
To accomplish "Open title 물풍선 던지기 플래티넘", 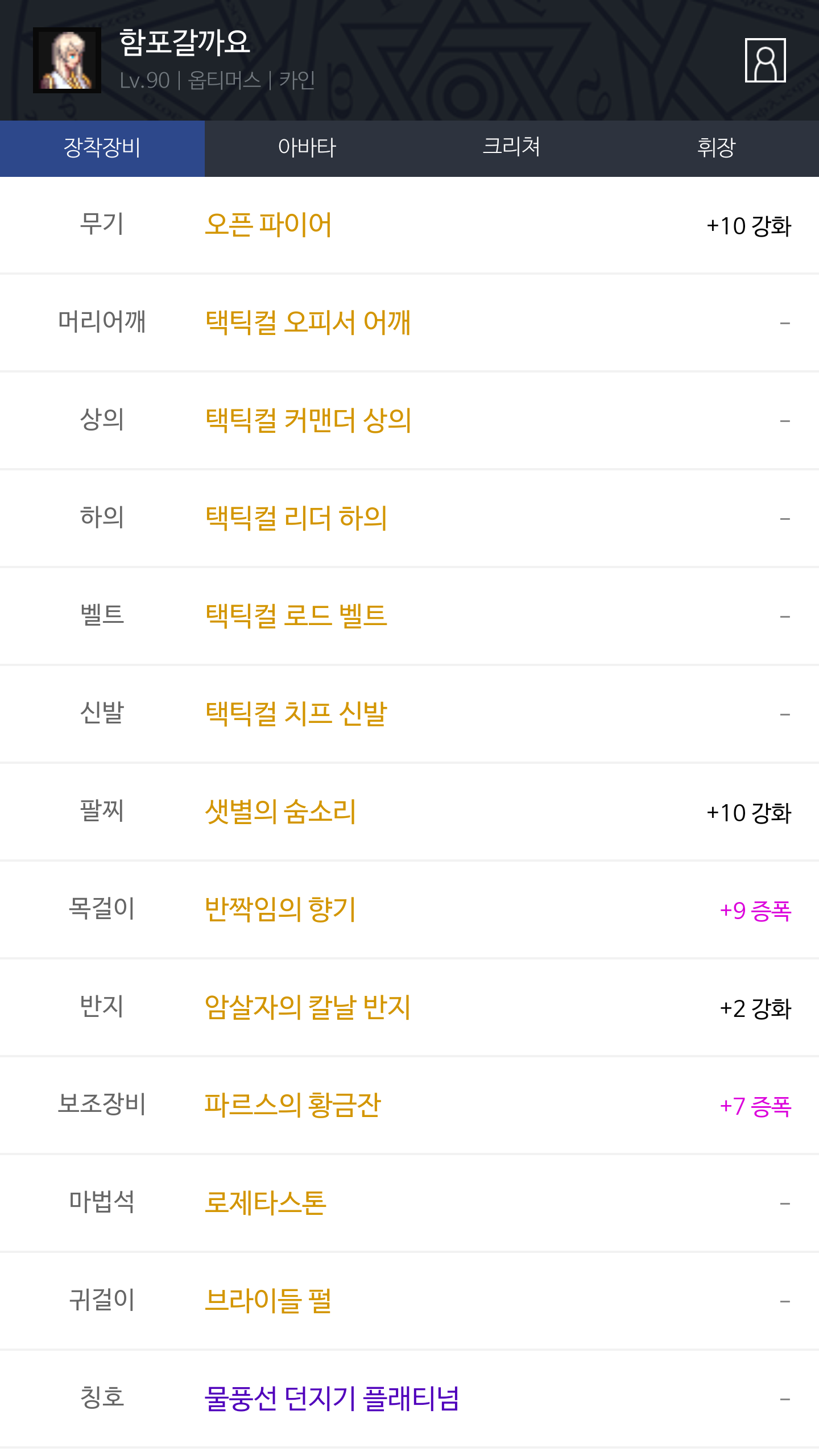I will coord(409,1399).
